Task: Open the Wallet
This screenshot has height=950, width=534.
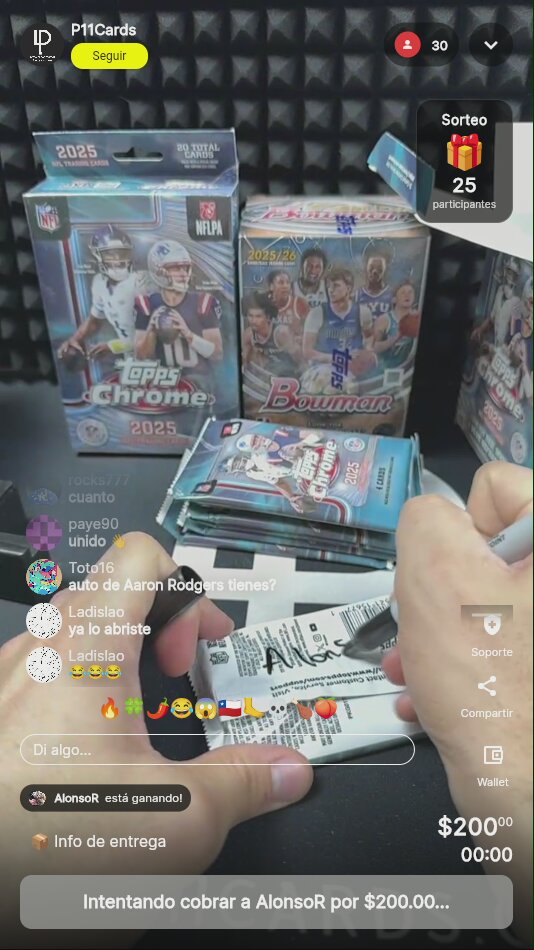Action: 493,766
